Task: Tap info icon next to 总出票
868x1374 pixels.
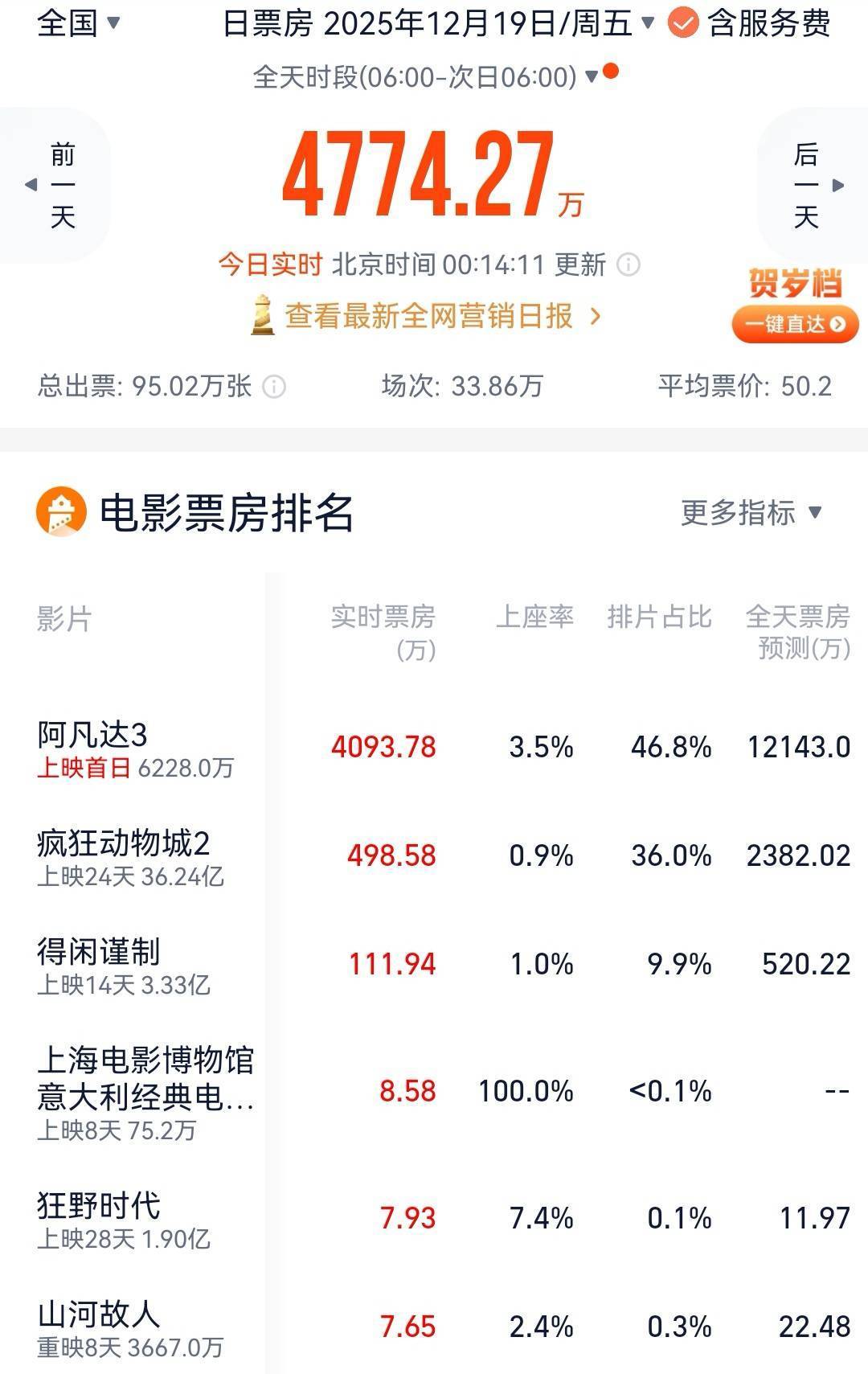Action: point(274,387)
